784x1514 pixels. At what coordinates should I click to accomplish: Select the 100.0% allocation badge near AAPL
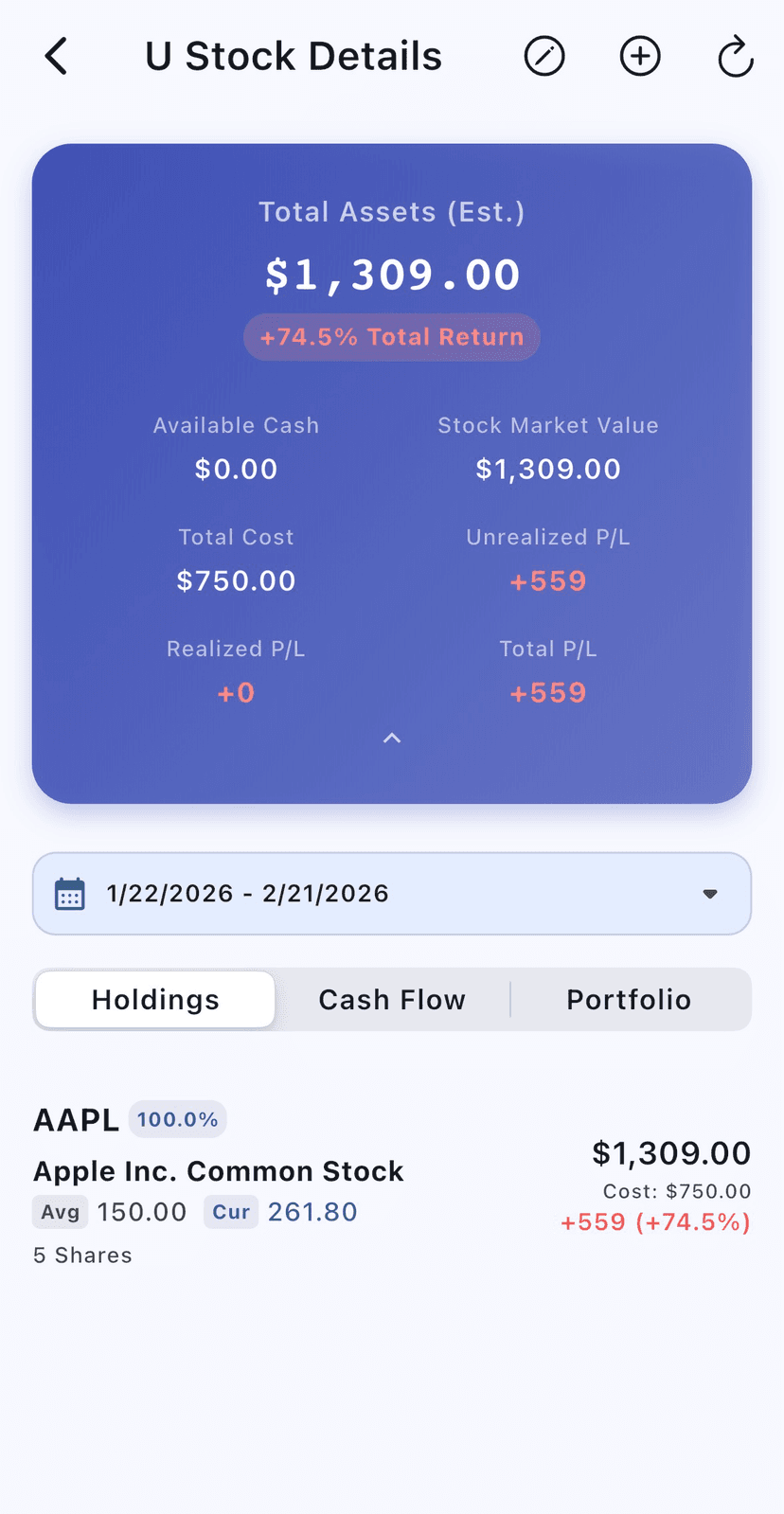point(178,1119)
